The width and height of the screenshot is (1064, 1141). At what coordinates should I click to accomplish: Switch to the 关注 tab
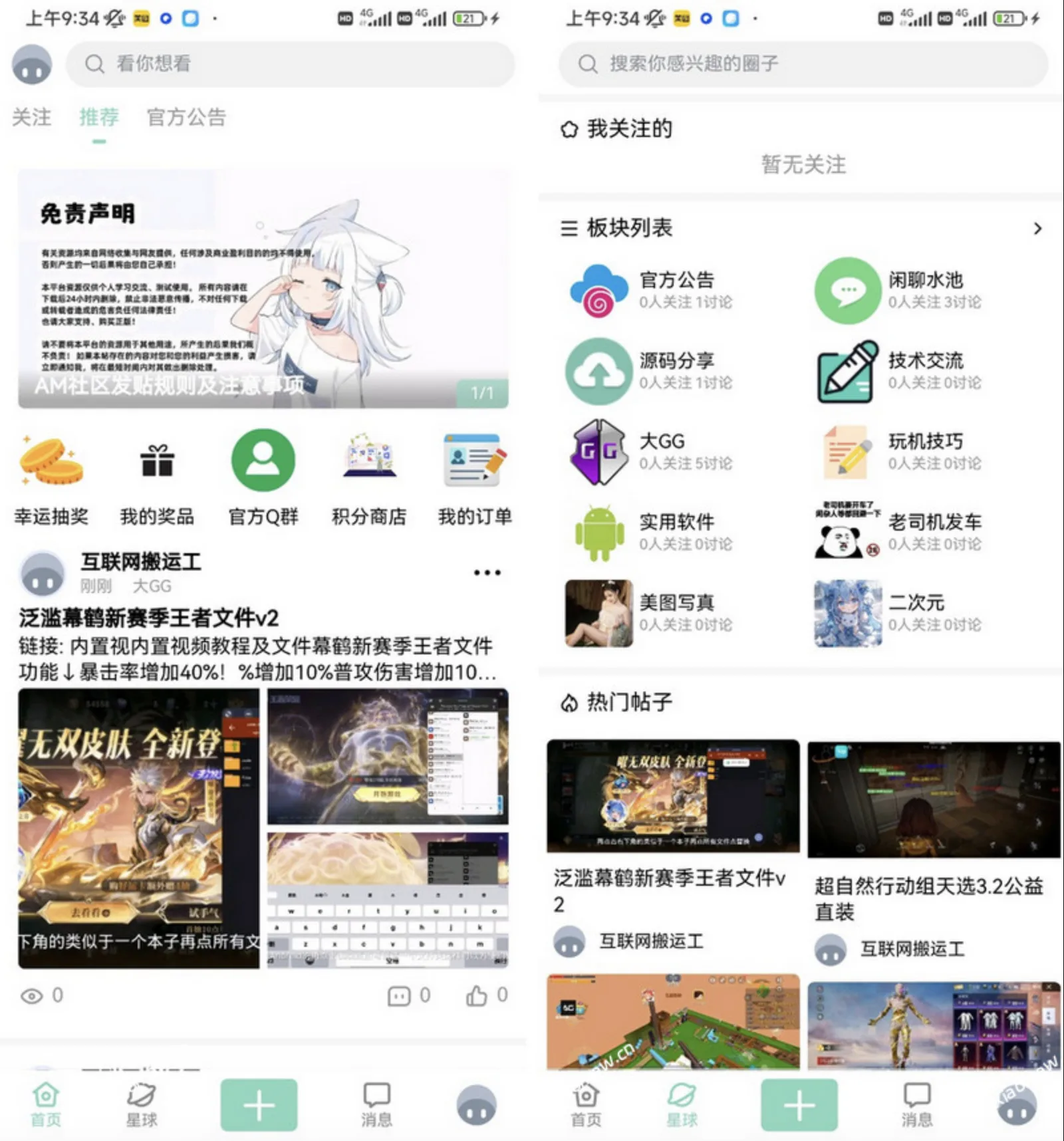click(31, 117)
